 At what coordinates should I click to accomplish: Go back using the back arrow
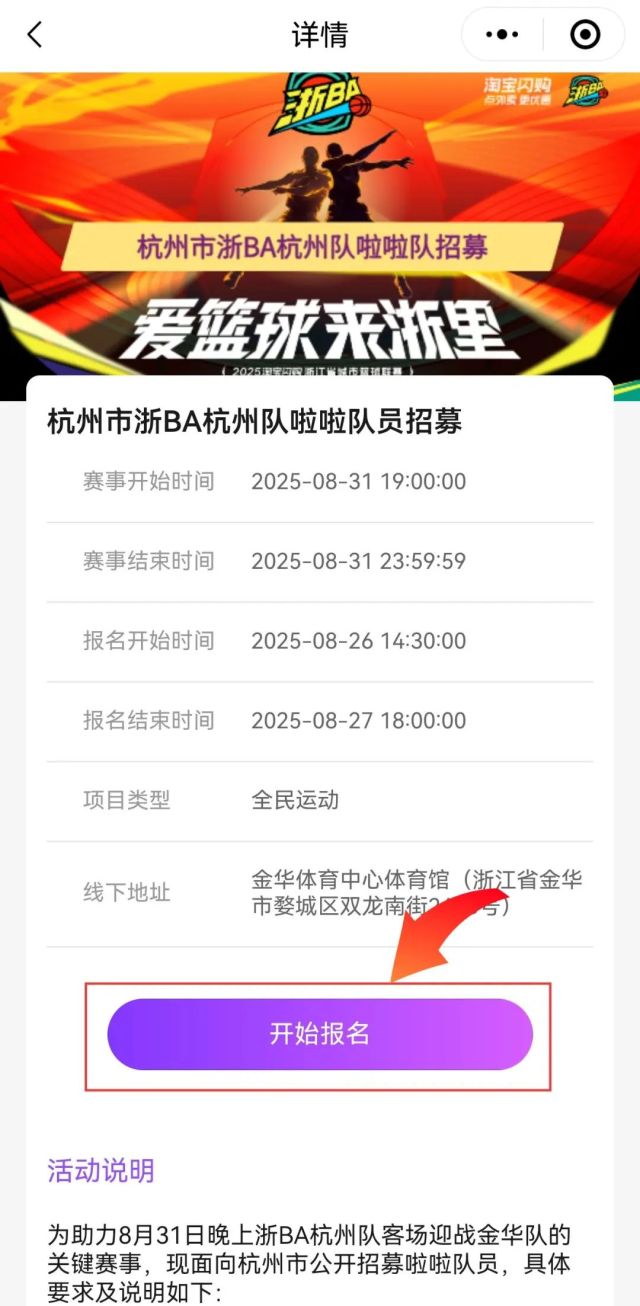pyautogui.click(x=35, y=35)
